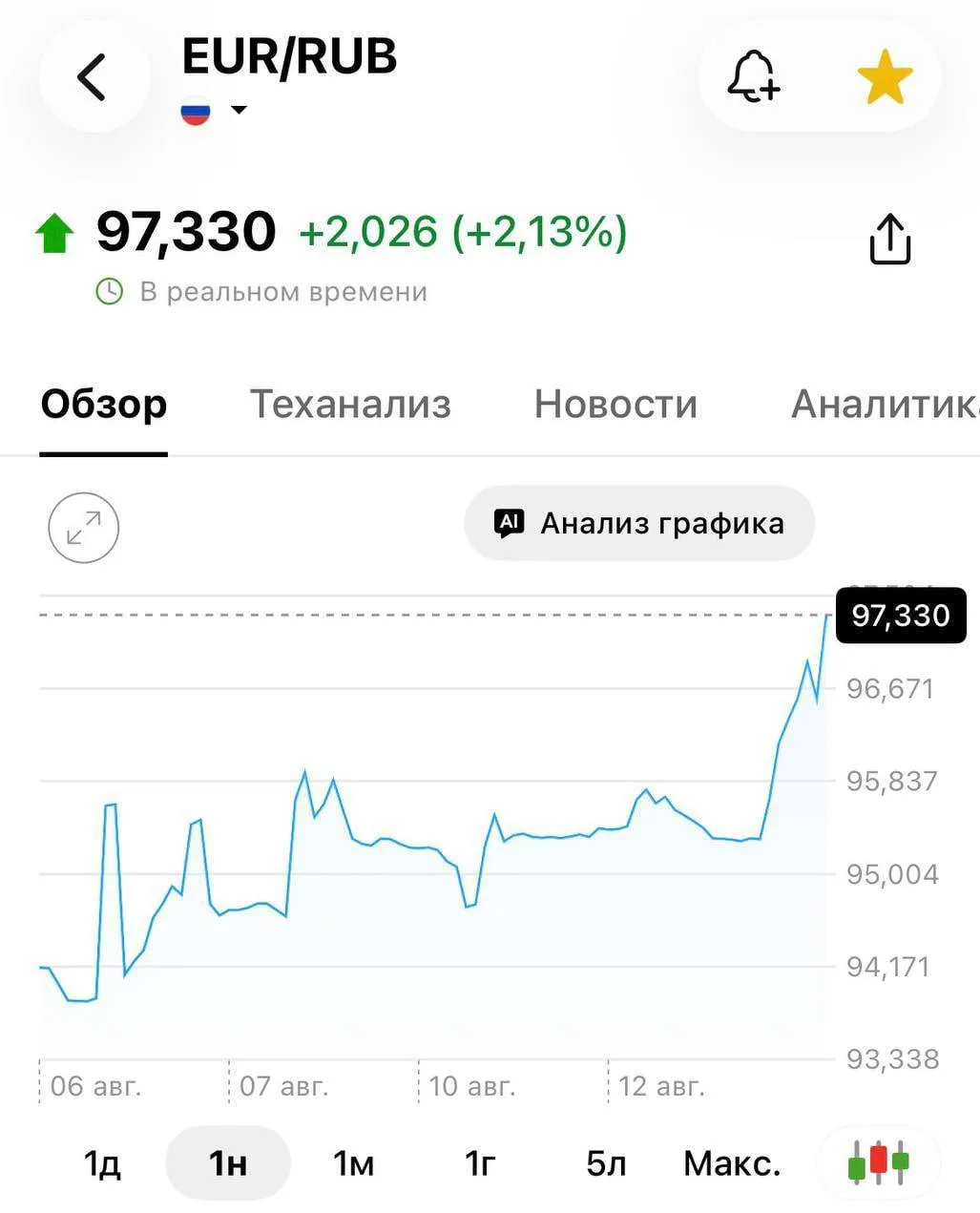Viewport: 980px width, 1213px height.
Task: Select the 1н chart range
Action: [228, 1163]
